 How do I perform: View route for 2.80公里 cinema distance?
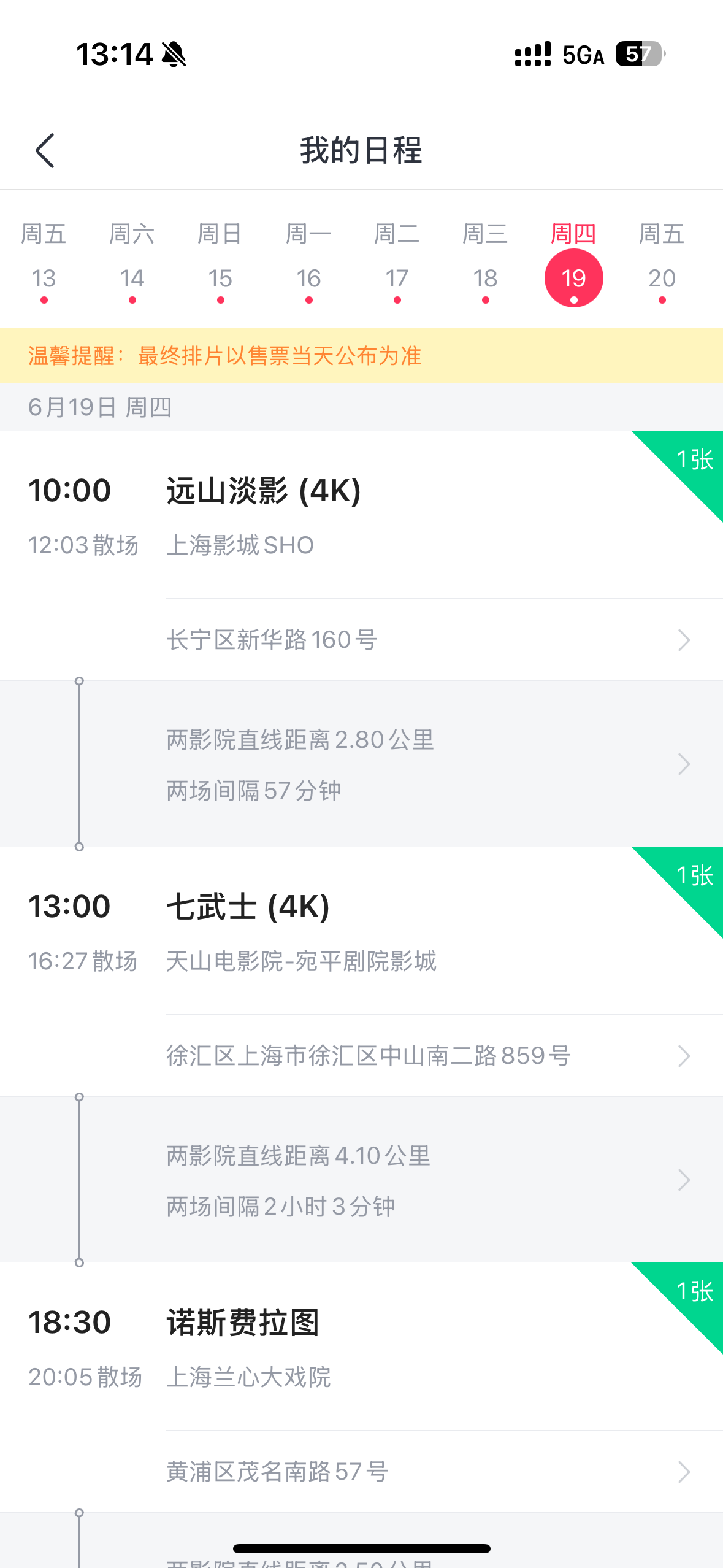[361, 764]
